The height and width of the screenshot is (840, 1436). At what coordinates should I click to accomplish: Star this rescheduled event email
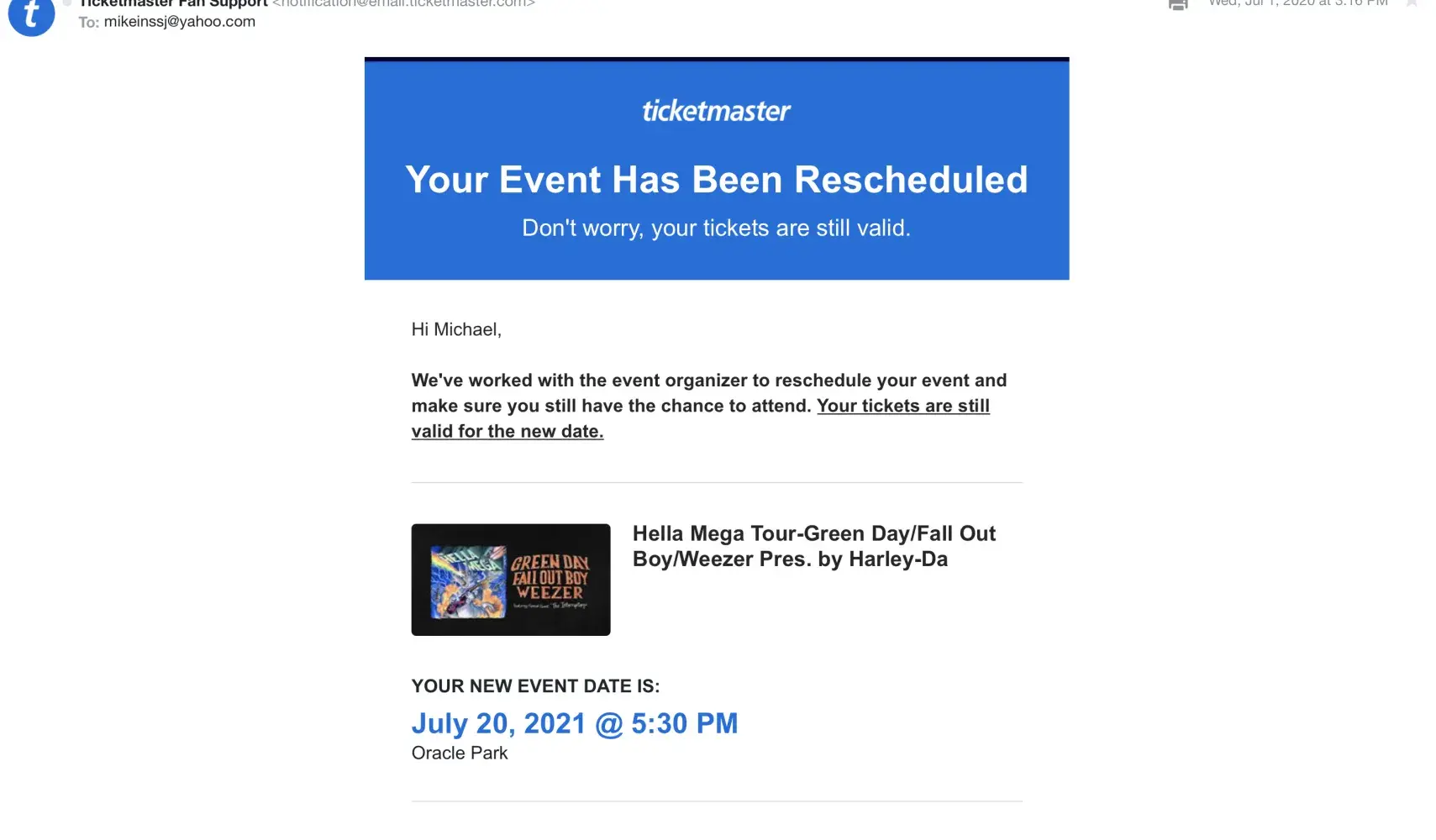coord(1412,3)
